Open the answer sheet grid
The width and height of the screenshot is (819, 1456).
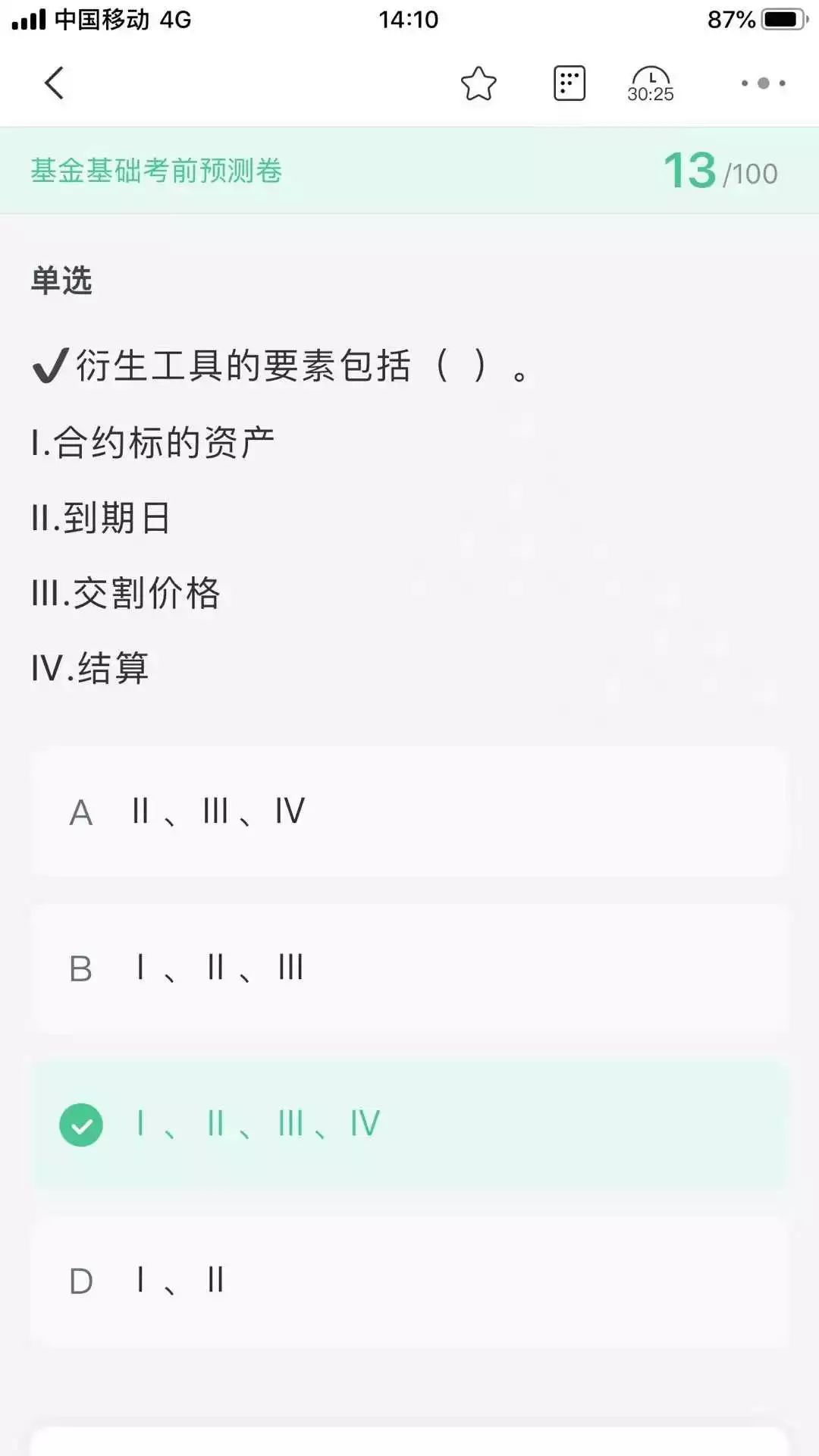tap(569, 83)
